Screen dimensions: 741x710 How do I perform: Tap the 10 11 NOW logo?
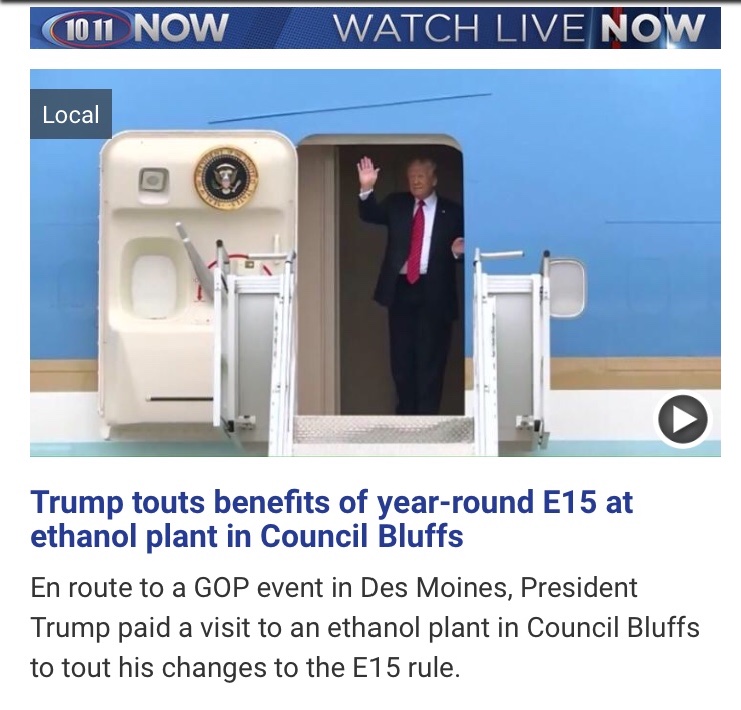pyautogui.click(x=132, y=28)
